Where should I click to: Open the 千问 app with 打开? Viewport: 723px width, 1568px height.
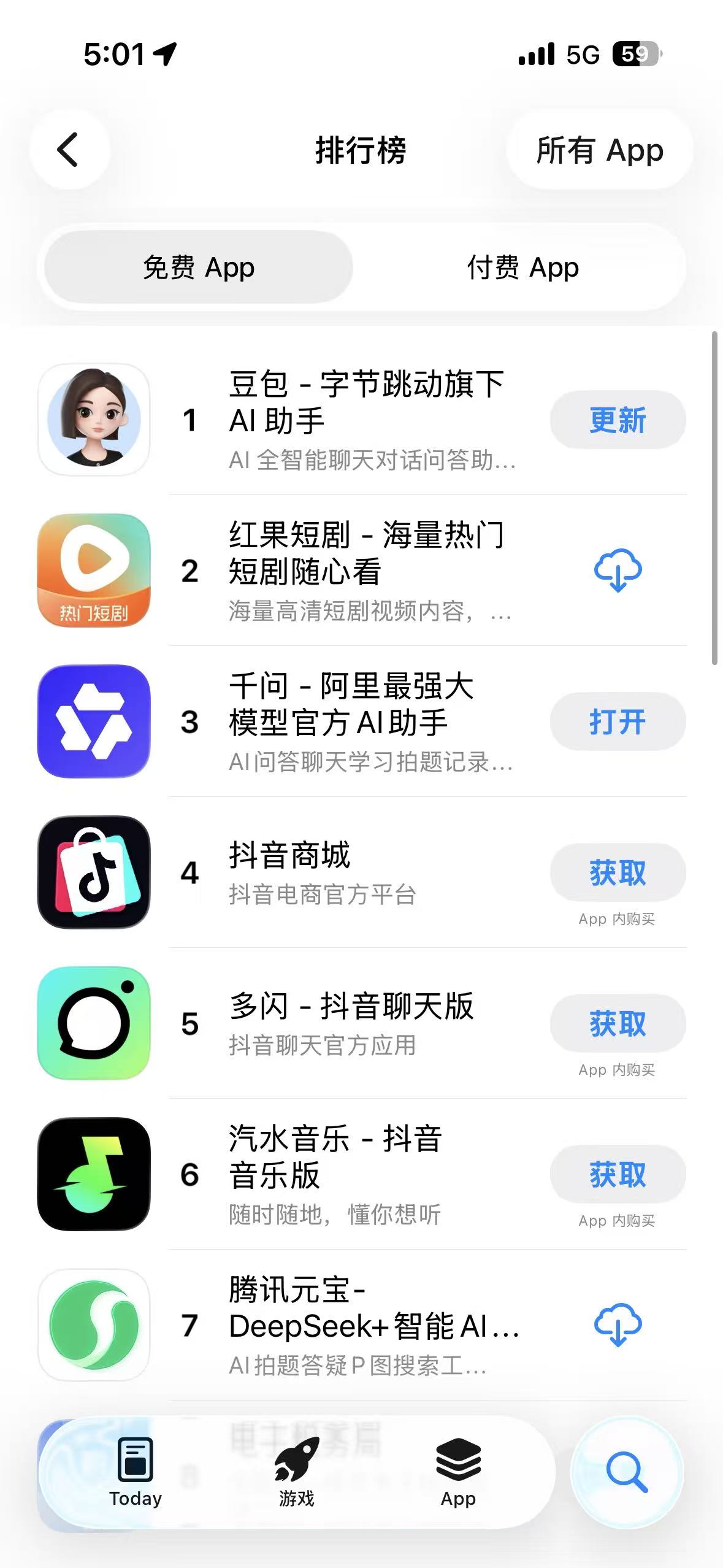click(x=617, y=721)
